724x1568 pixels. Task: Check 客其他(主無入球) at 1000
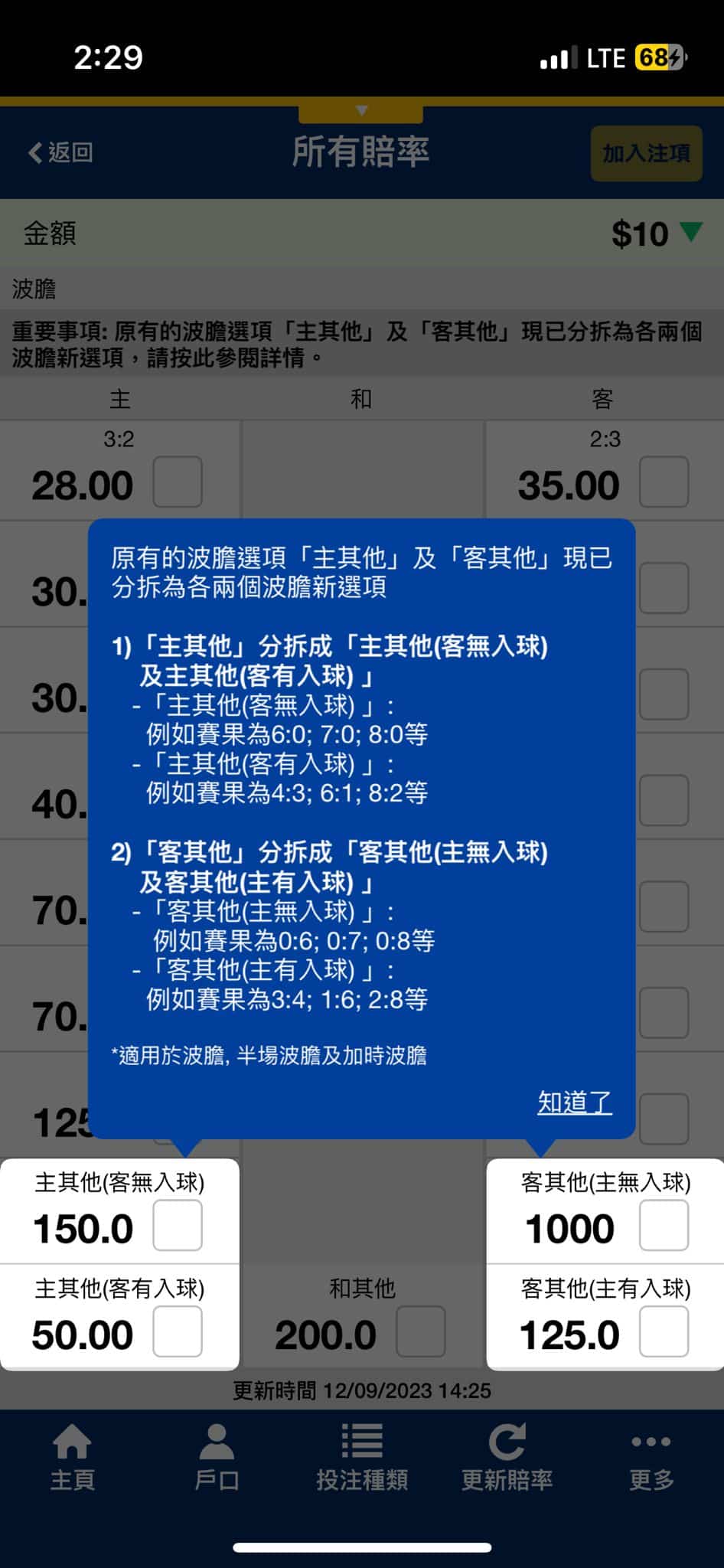(x=664, y=1226)
